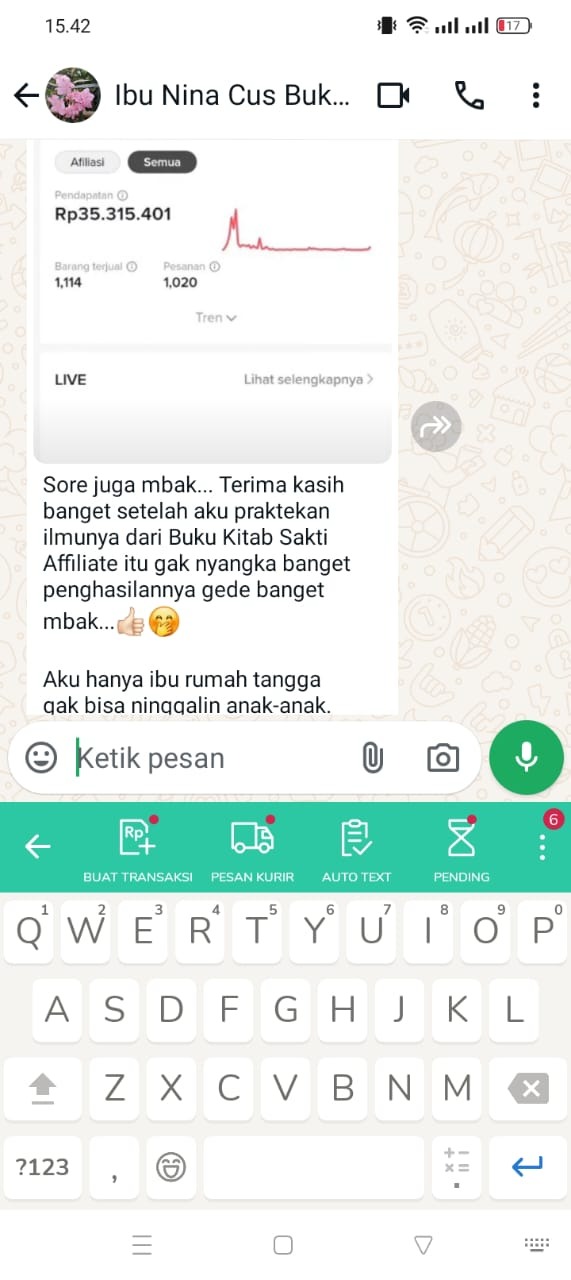Image resolution: width=571 pixels, height=1280 pixels.
Task: Record a voice message with microphone
Action: click(x=526, y=758)
